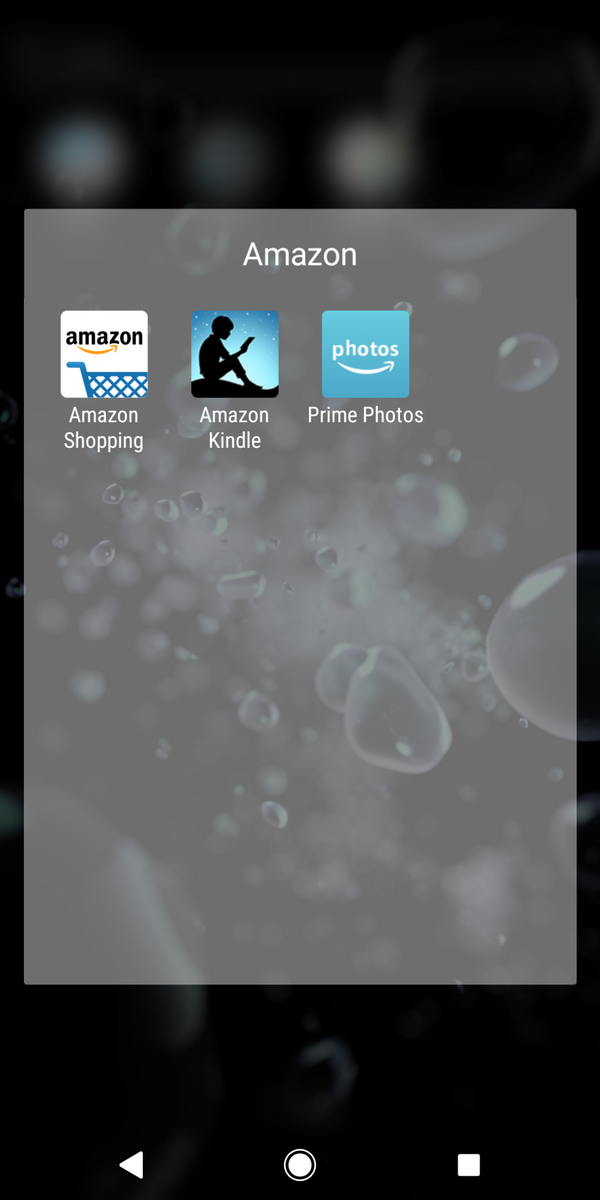
Task: Open Prime Photos app
Action: pos(365,354)
